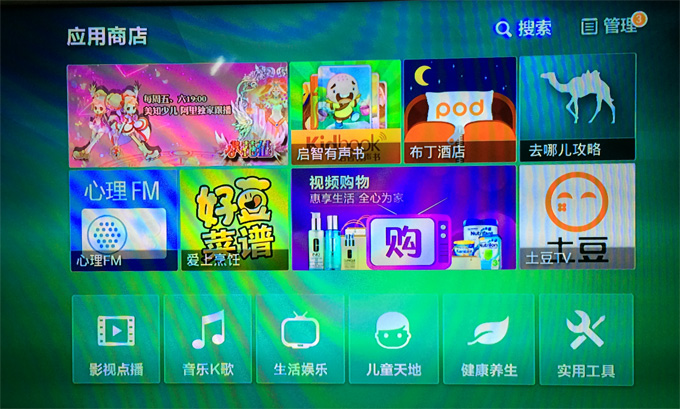
Task: Open the anime girls featured banner
Action: point(177,113)
